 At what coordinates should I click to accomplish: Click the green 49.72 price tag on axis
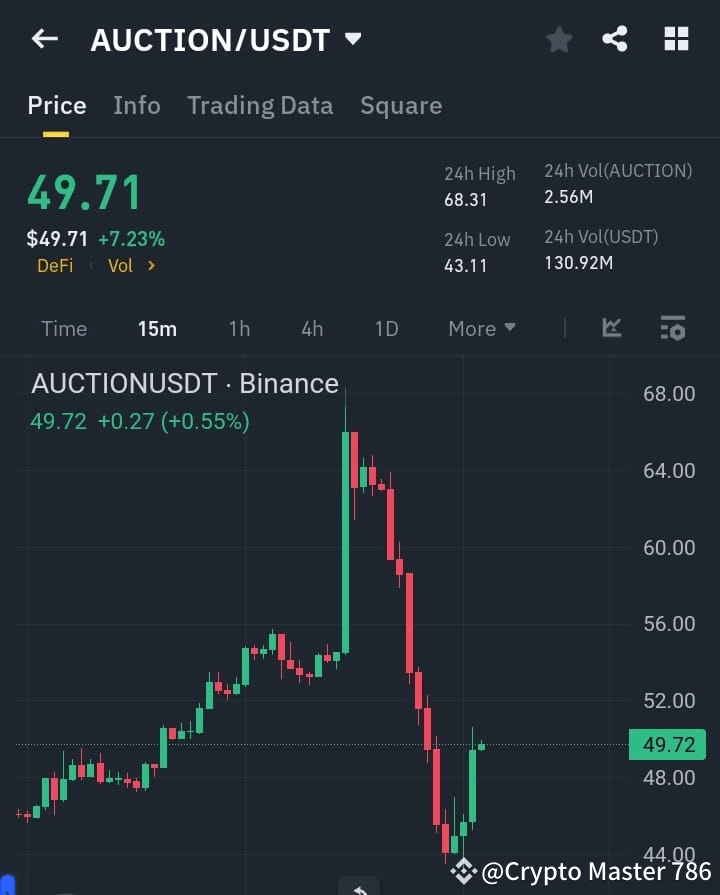pos(667,744)
